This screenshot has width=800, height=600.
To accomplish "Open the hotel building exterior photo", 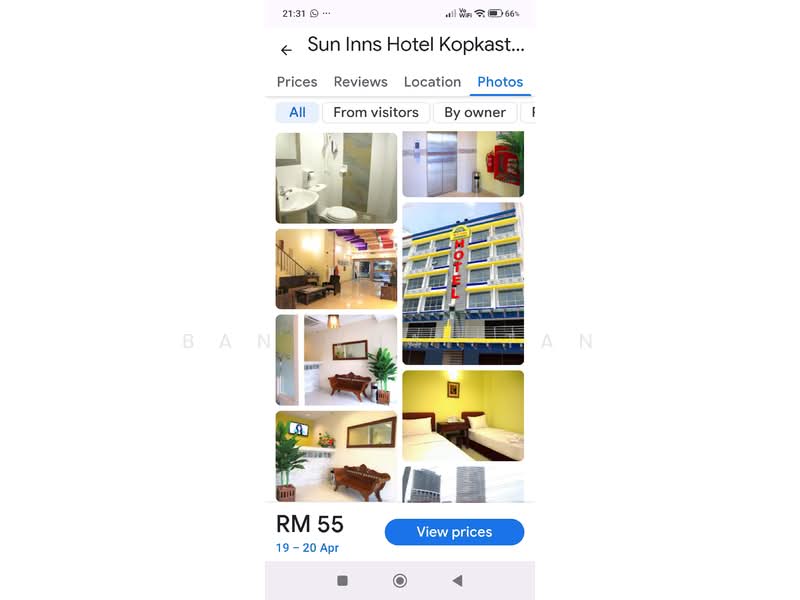I will coord(462,283).
